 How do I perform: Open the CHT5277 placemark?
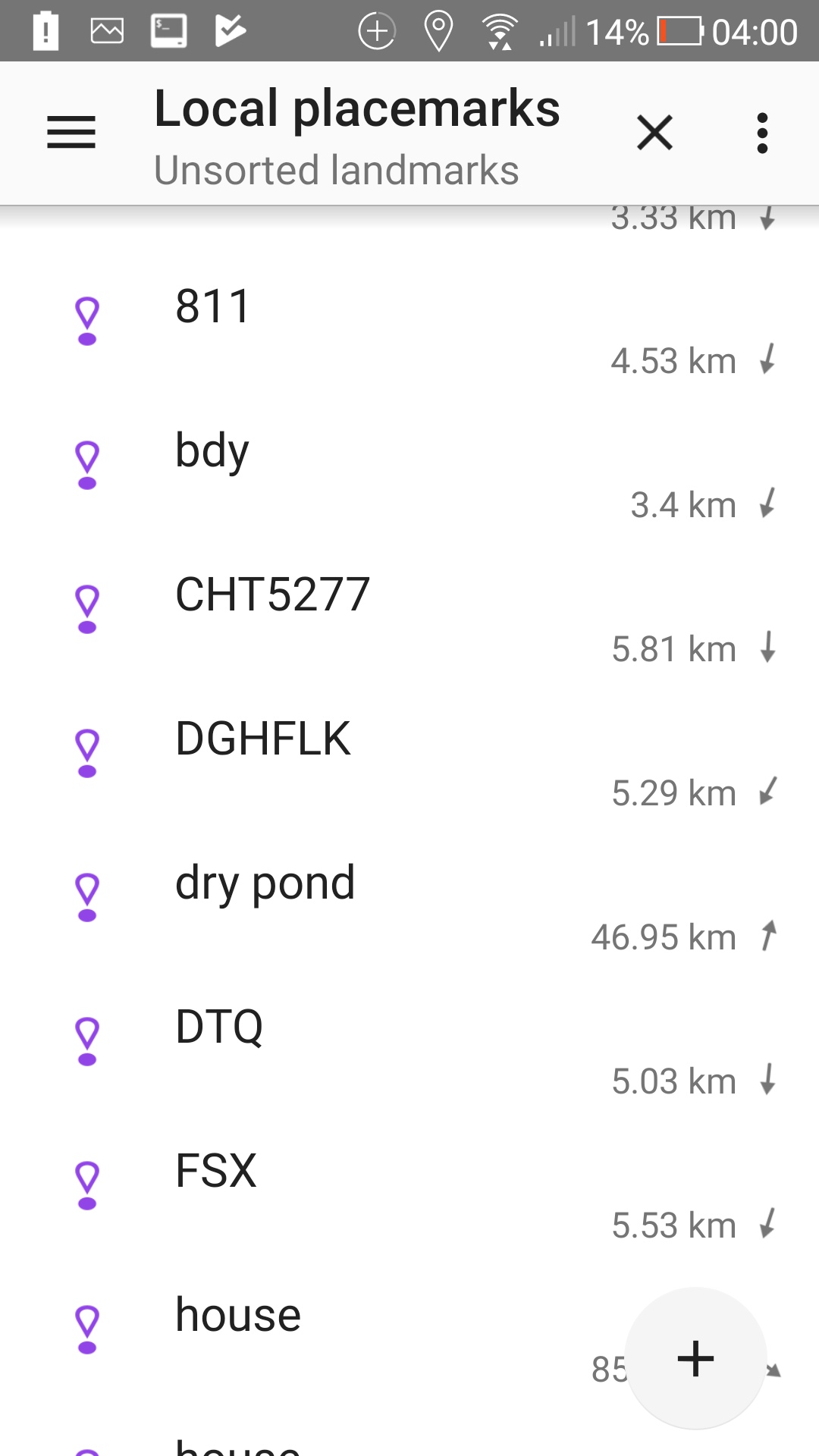pos(272,595)
